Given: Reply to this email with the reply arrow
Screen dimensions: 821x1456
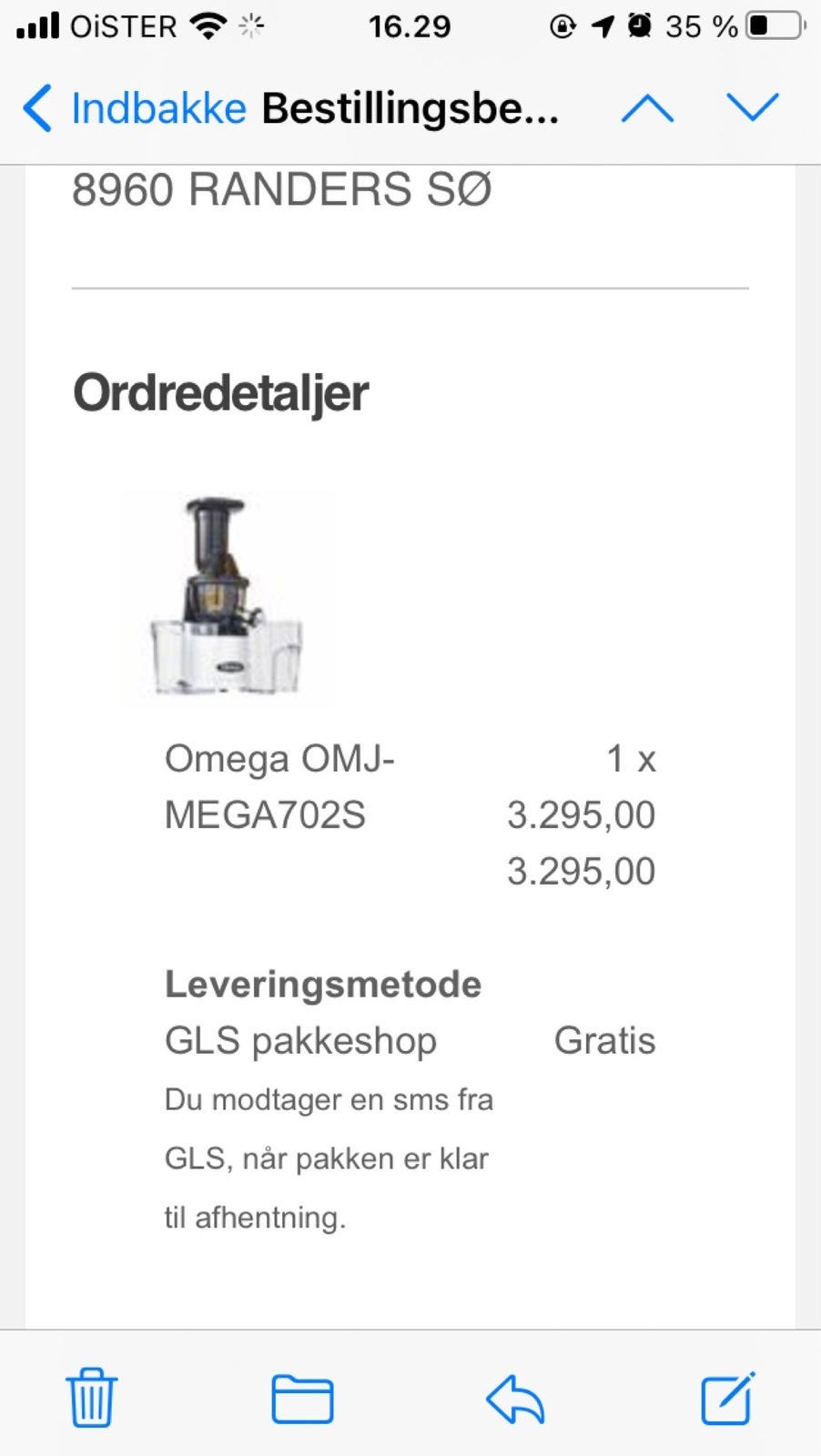Looking at the screenshot, I should coord(513,1400).
